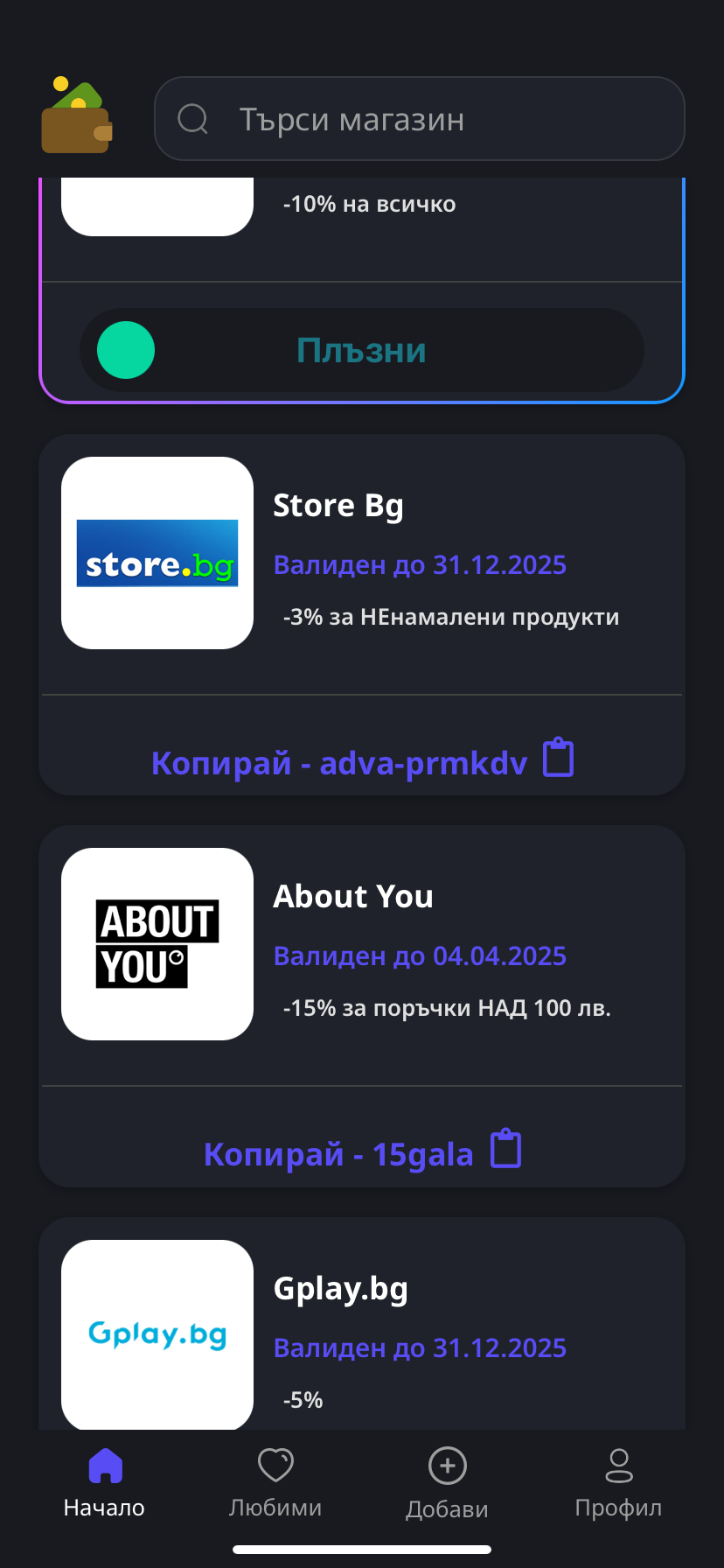Tap the Плъзни slider knob

tap(126, 350)
